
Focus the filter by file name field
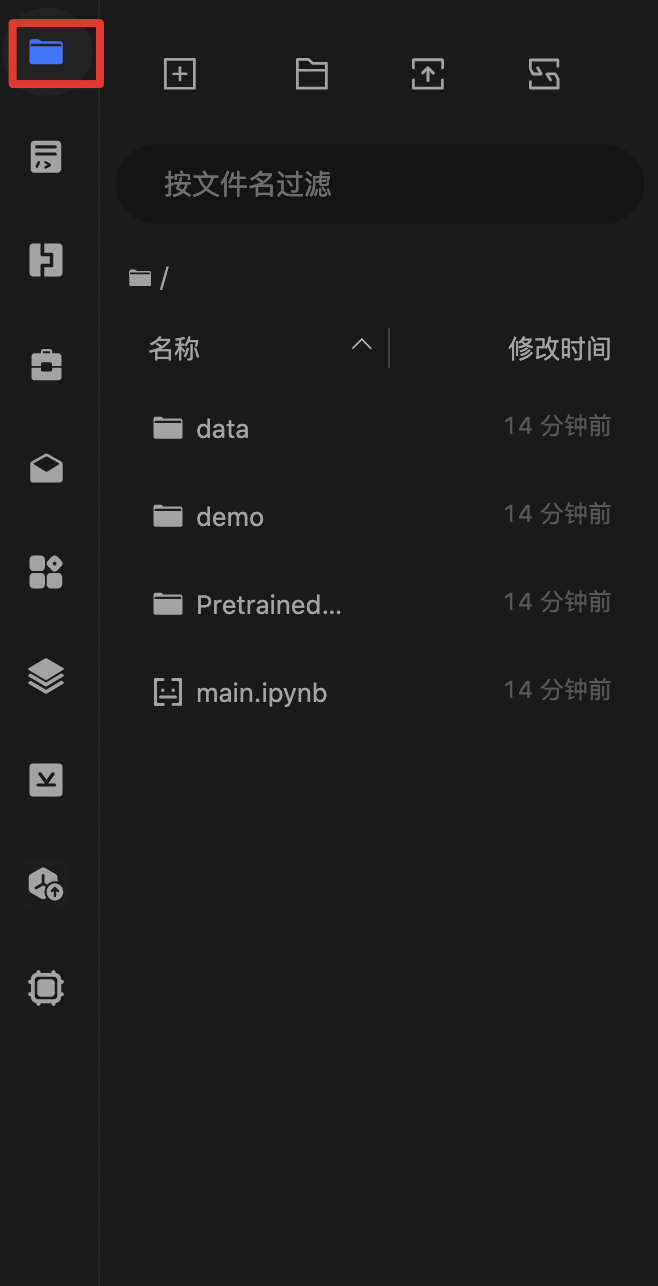(x=380, y=184)
